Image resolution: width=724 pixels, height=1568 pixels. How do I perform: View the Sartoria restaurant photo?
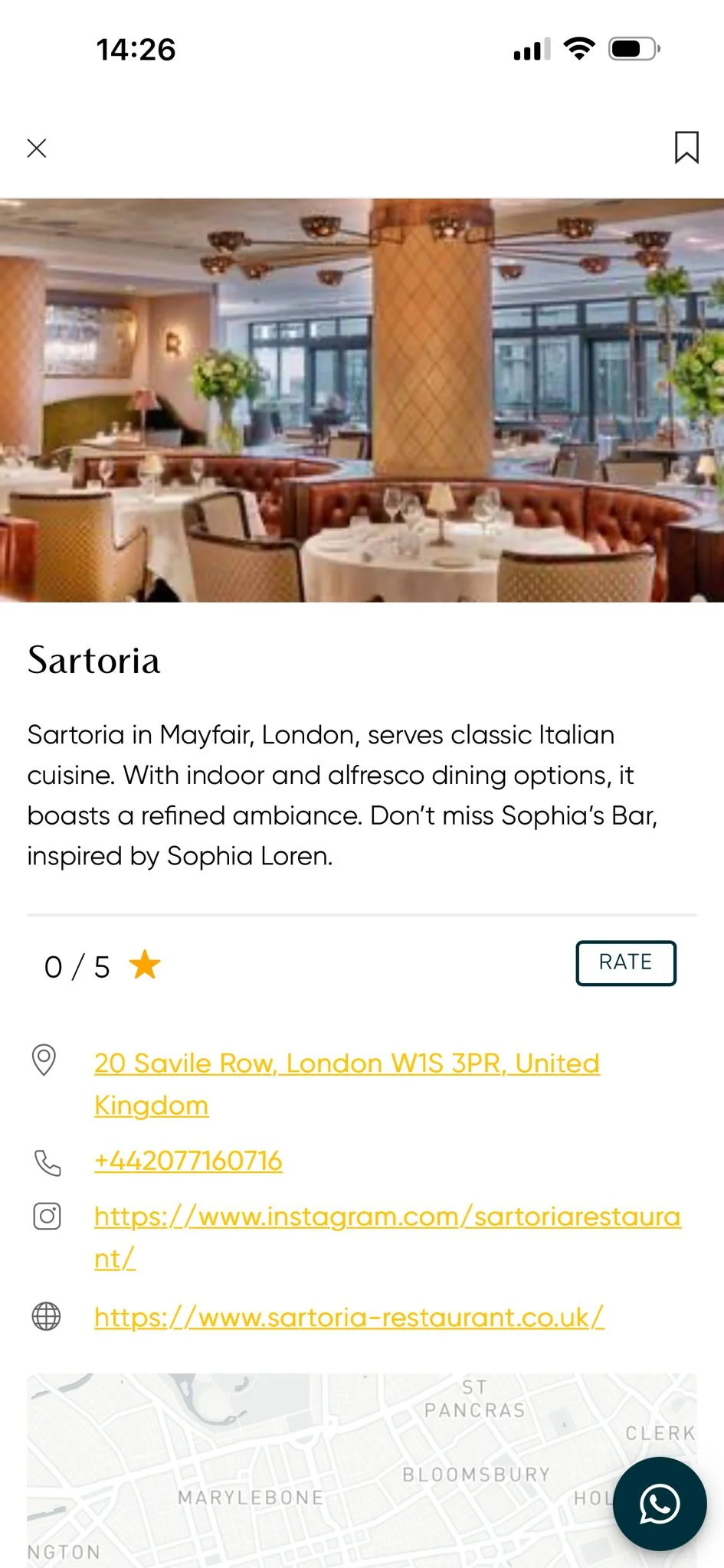(362, 400)
